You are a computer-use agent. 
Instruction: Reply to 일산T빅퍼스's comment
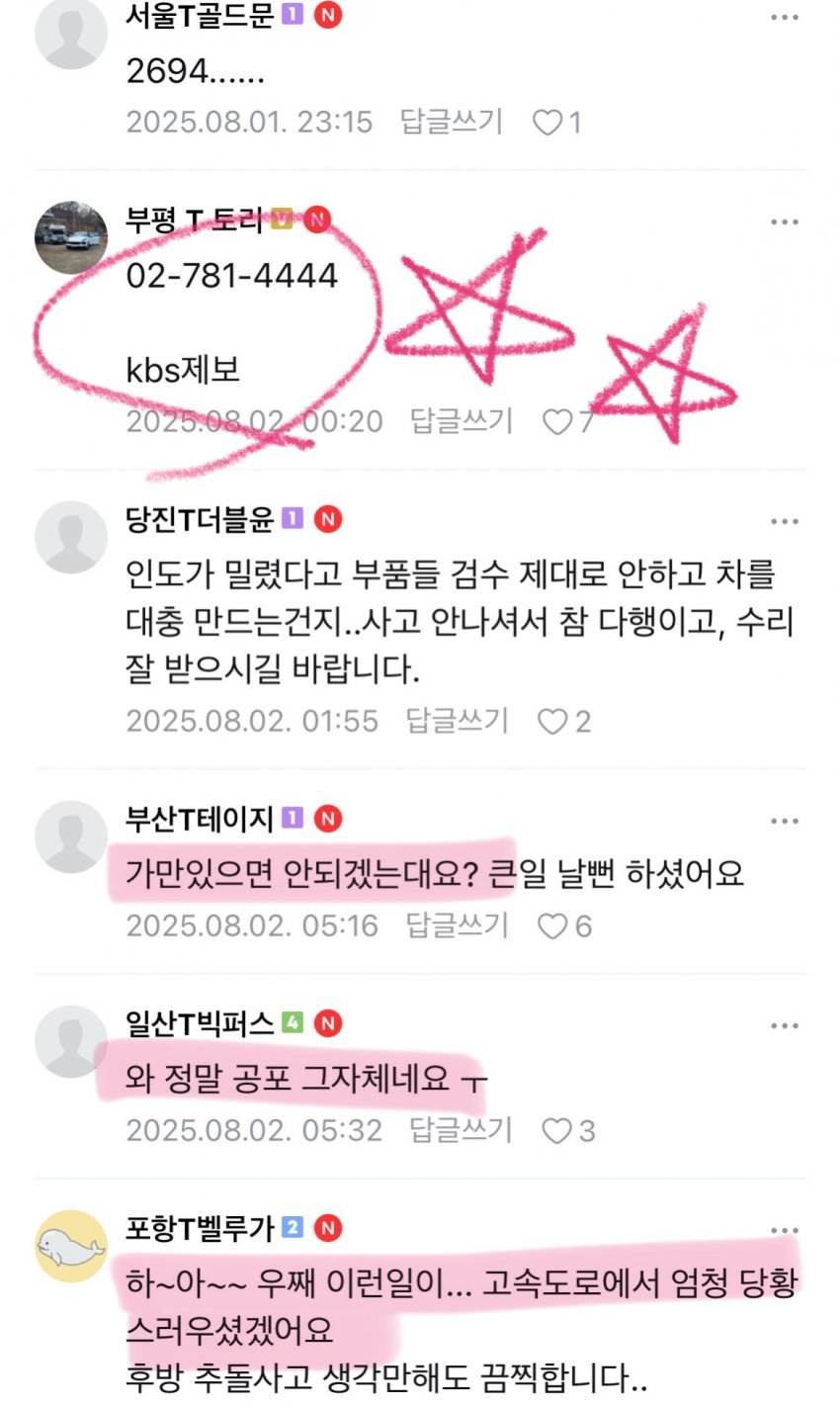(x=462, y=1130)
